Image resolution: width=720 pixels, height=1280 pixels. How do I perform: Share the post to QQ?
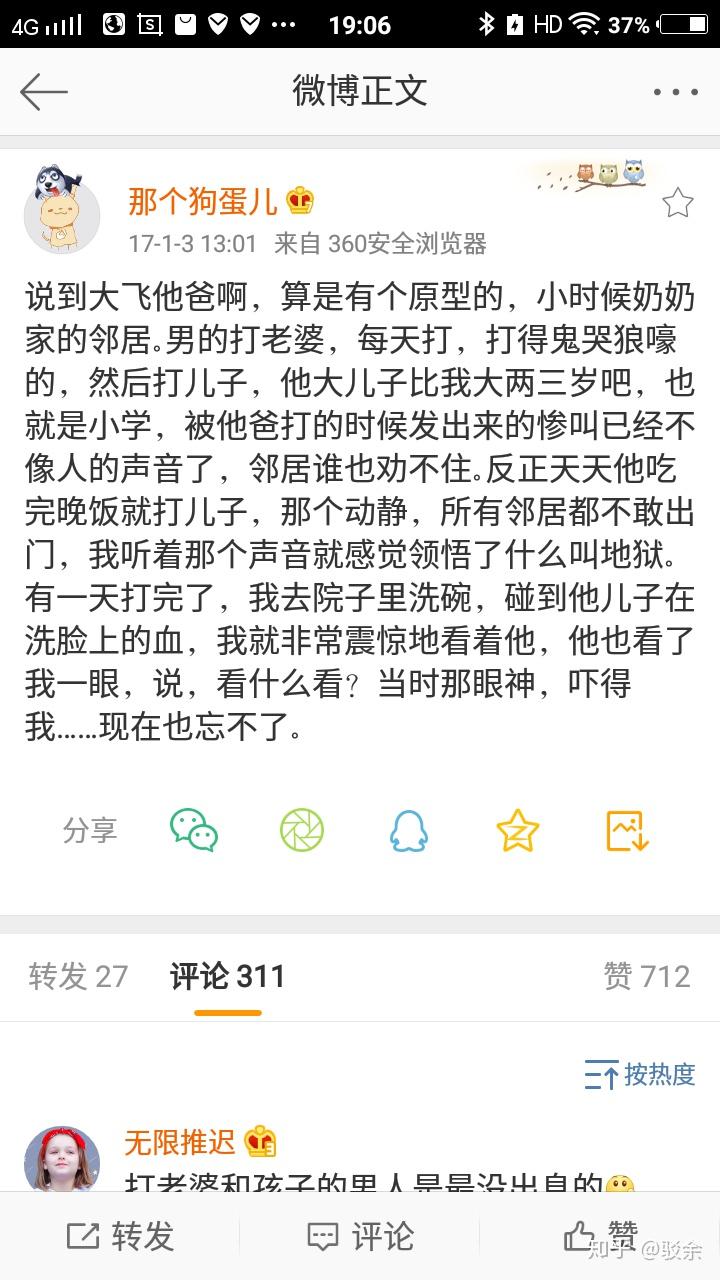coord(409,830)
